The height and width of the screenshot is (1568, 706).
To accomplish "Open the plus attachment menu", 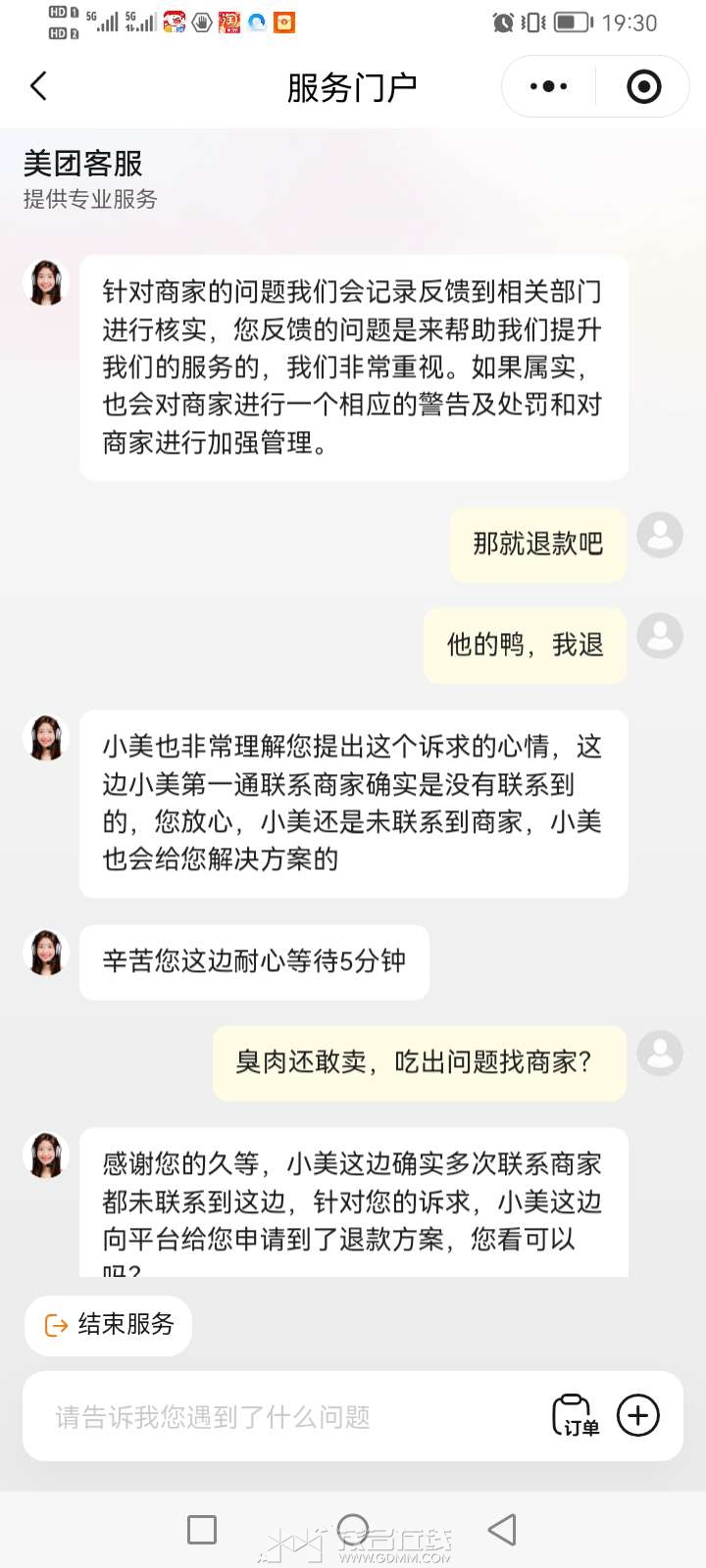I will tap(638, 1416).
